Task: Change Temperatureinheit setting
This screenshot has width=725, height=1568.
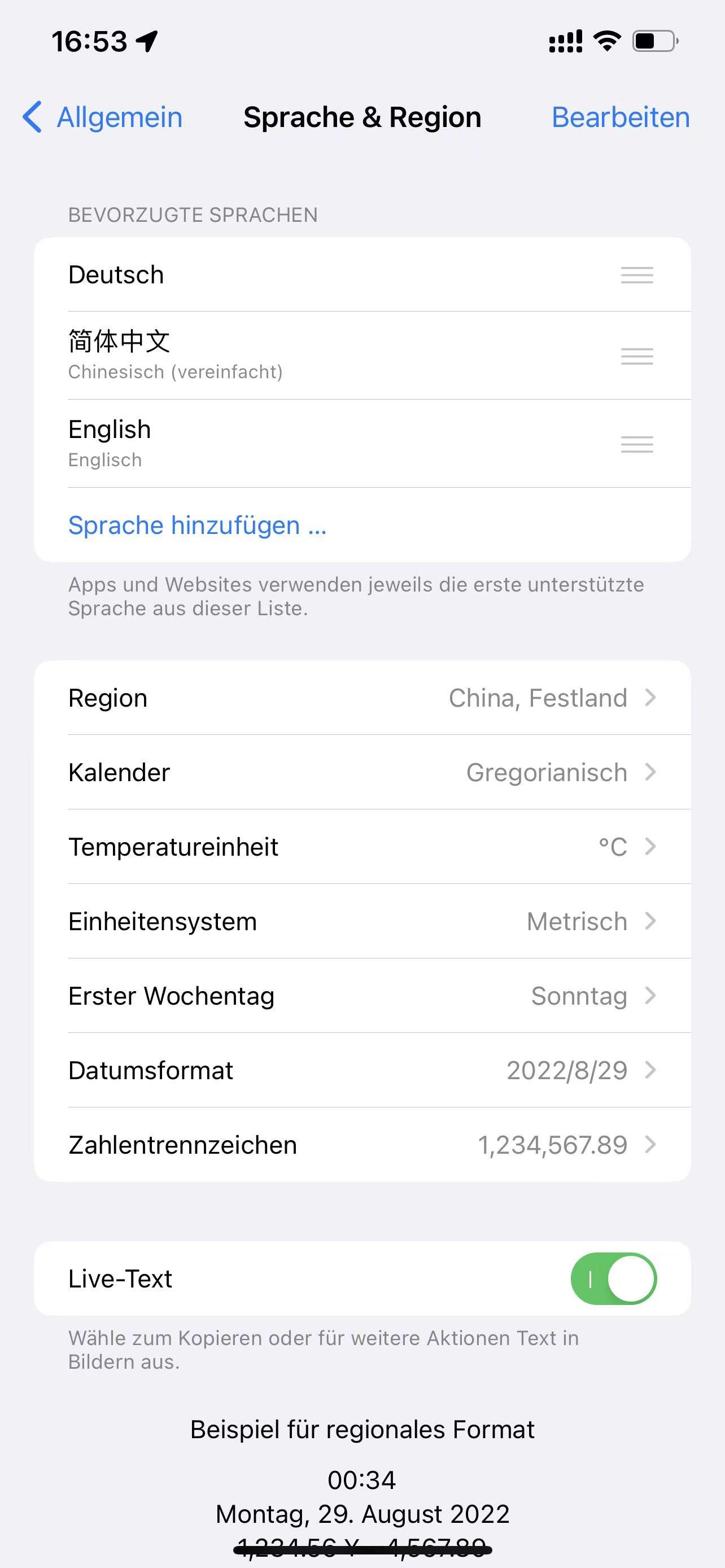Action: coord(361,846)
